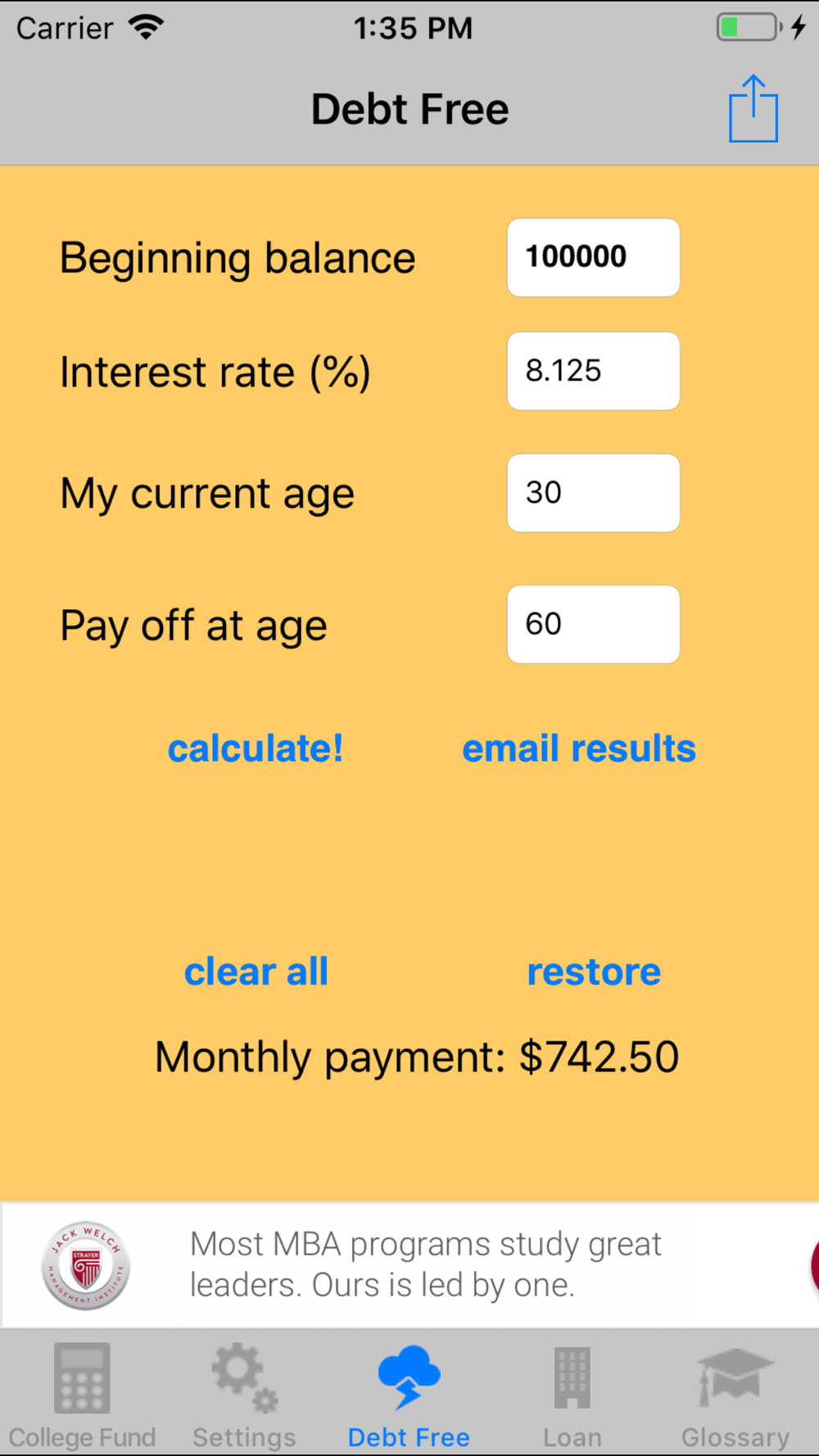This screenshot has height=1456, width=819.
Task: Restore the previous values
Action: pyautogui.click(x=594, y=972)
